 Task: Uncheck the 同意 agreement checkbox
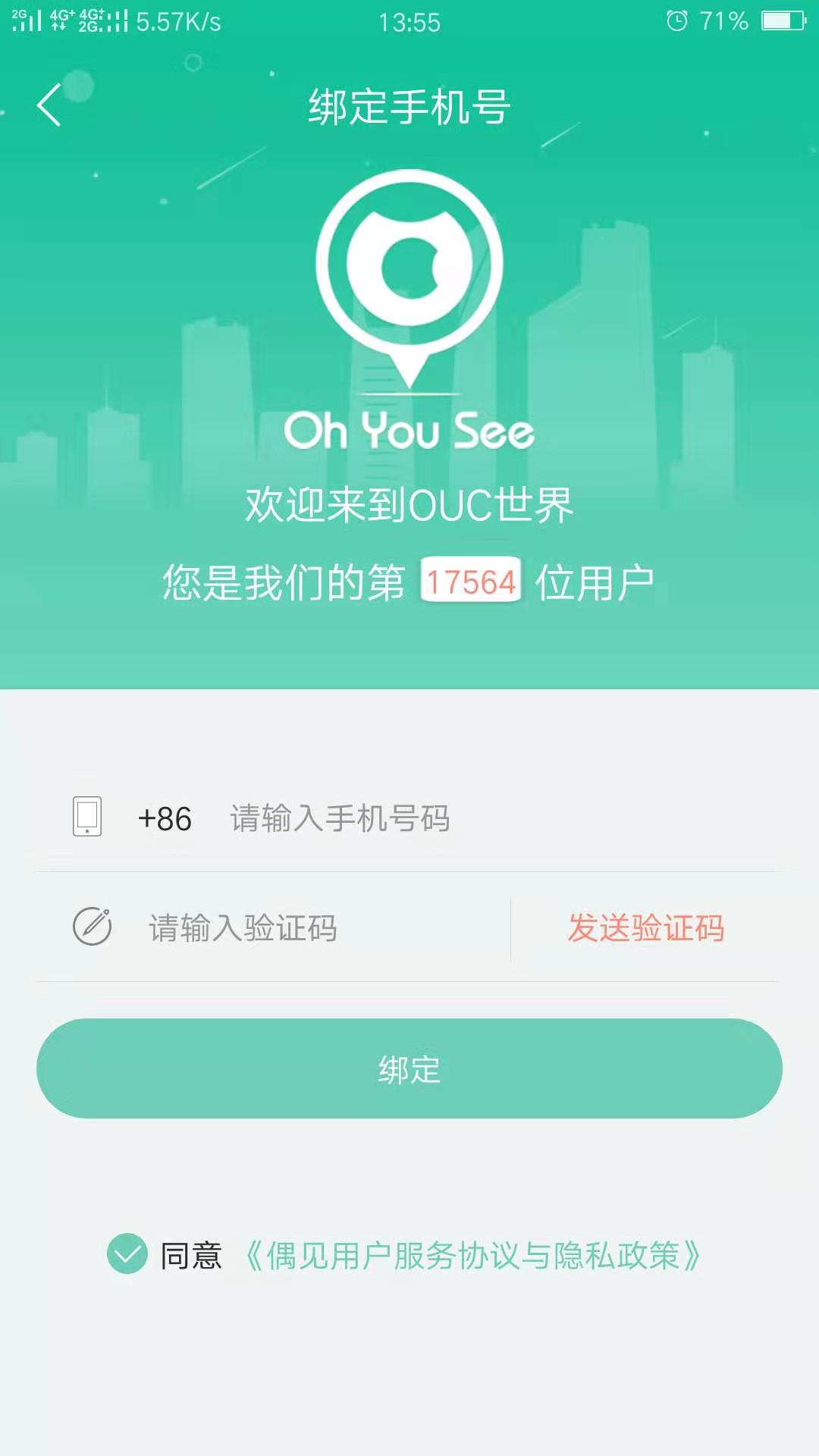pos(127,1254)
